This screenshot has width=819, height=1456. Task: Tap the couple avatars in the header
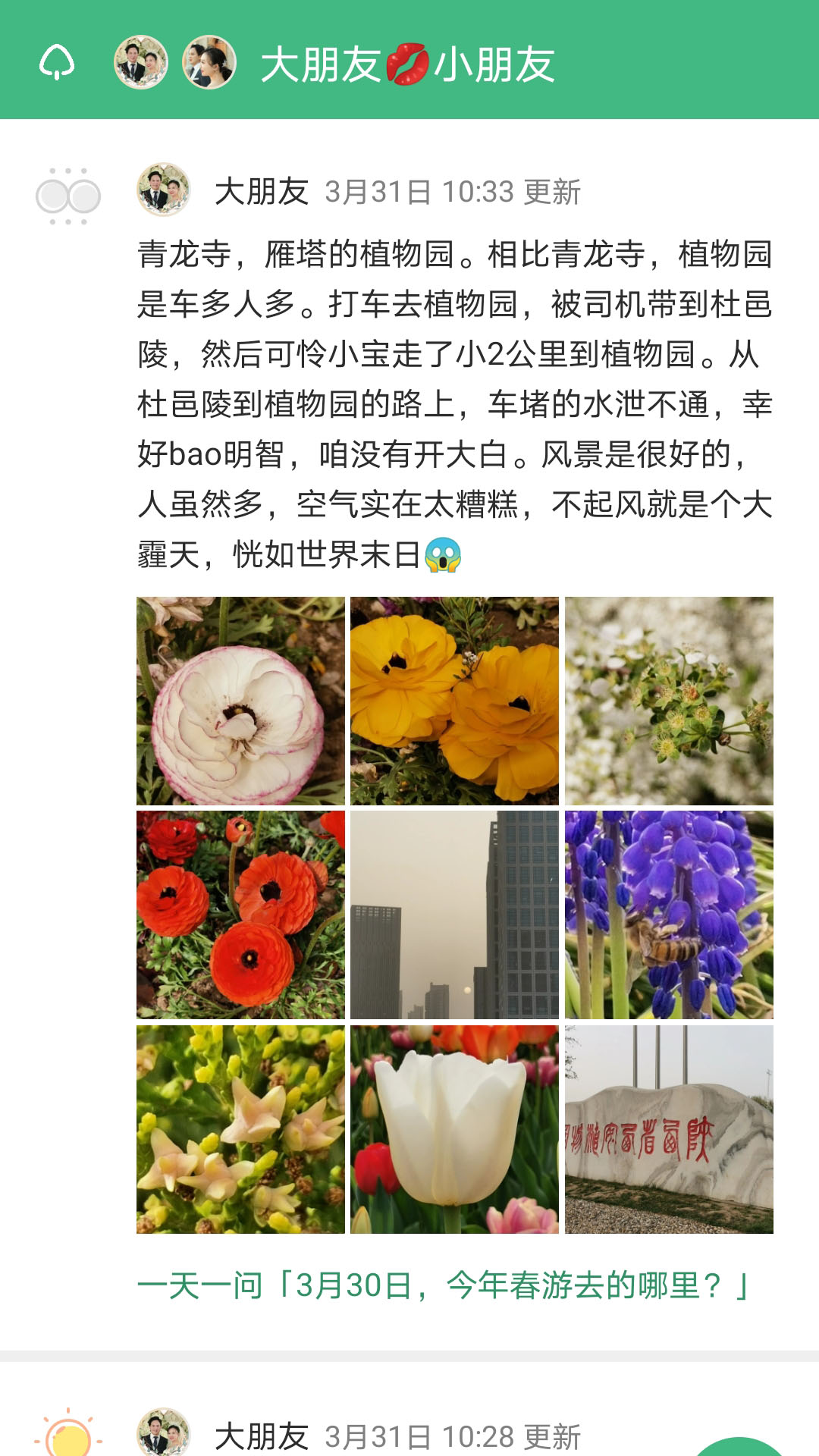tap(174, 62)
